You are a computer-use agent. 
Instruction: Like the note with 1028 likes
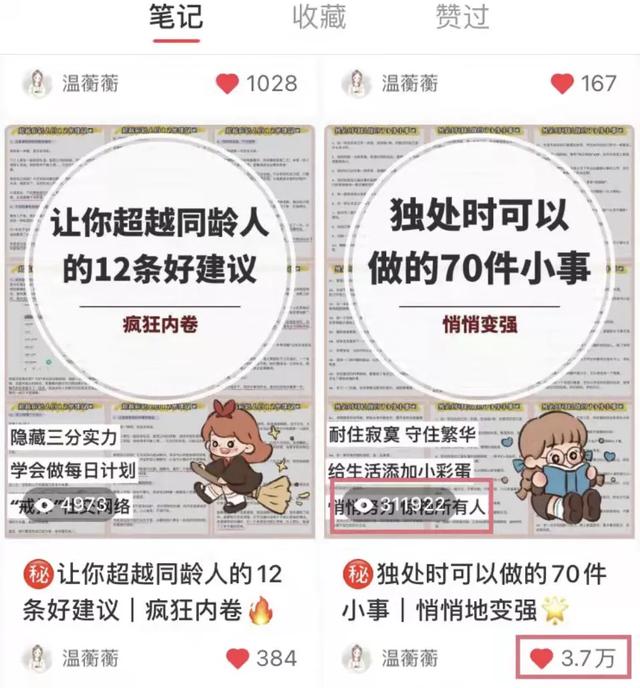coord(228,83)
